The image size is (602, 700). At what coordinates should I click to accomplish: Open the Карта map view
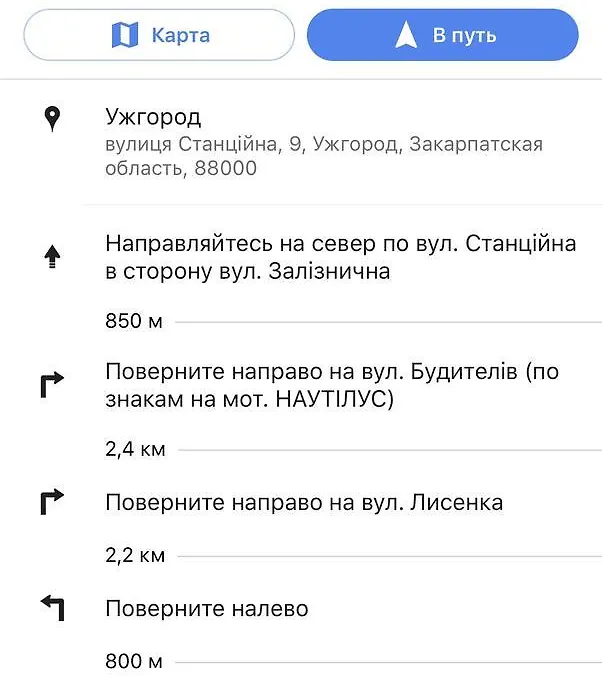click(x=159, y=36)
